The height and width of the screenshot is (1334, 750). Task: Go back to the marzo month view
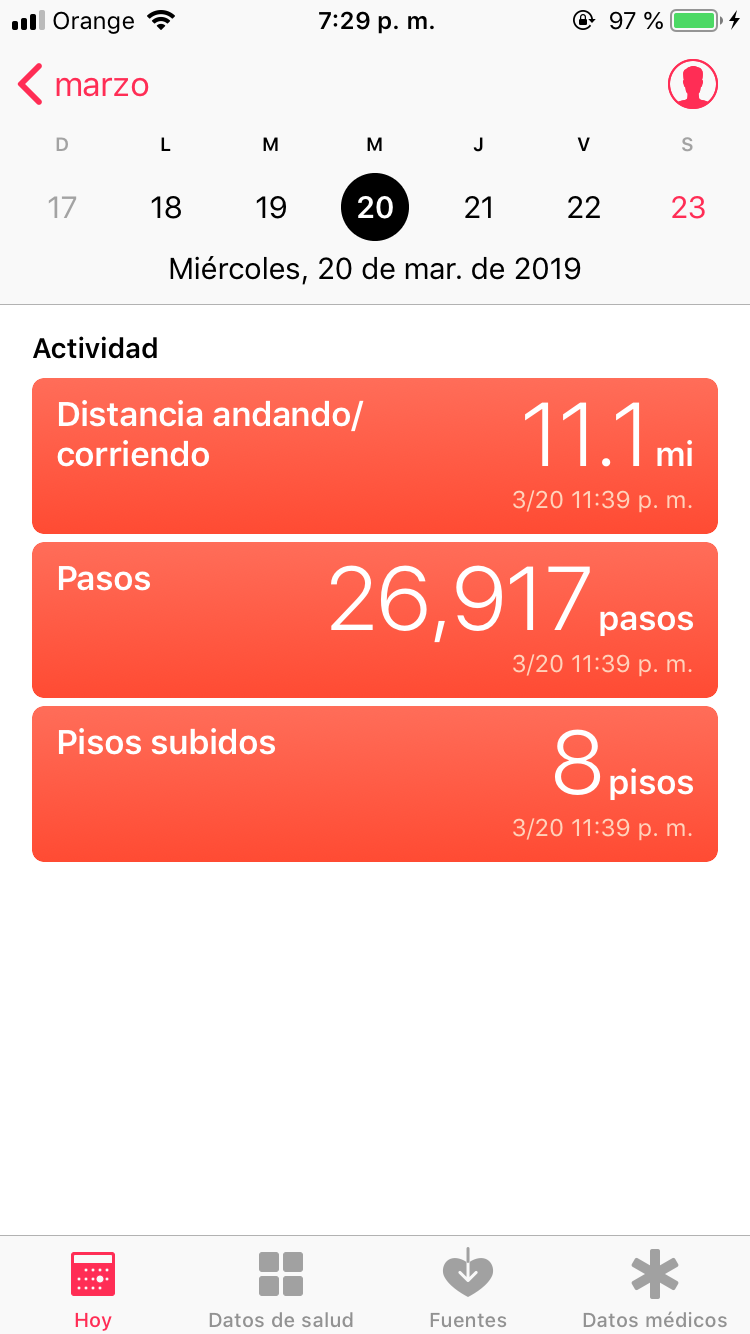point(84,85)
